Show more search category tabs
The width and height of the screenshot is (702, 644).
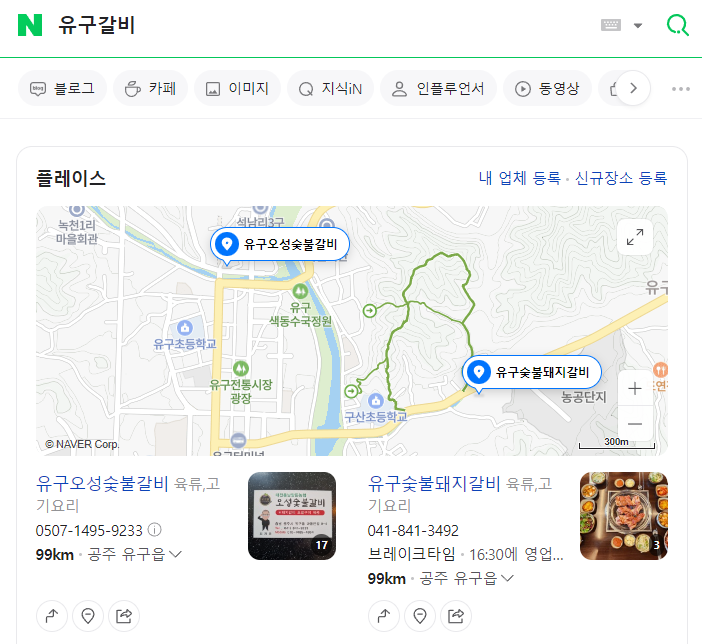click(633, 88)
